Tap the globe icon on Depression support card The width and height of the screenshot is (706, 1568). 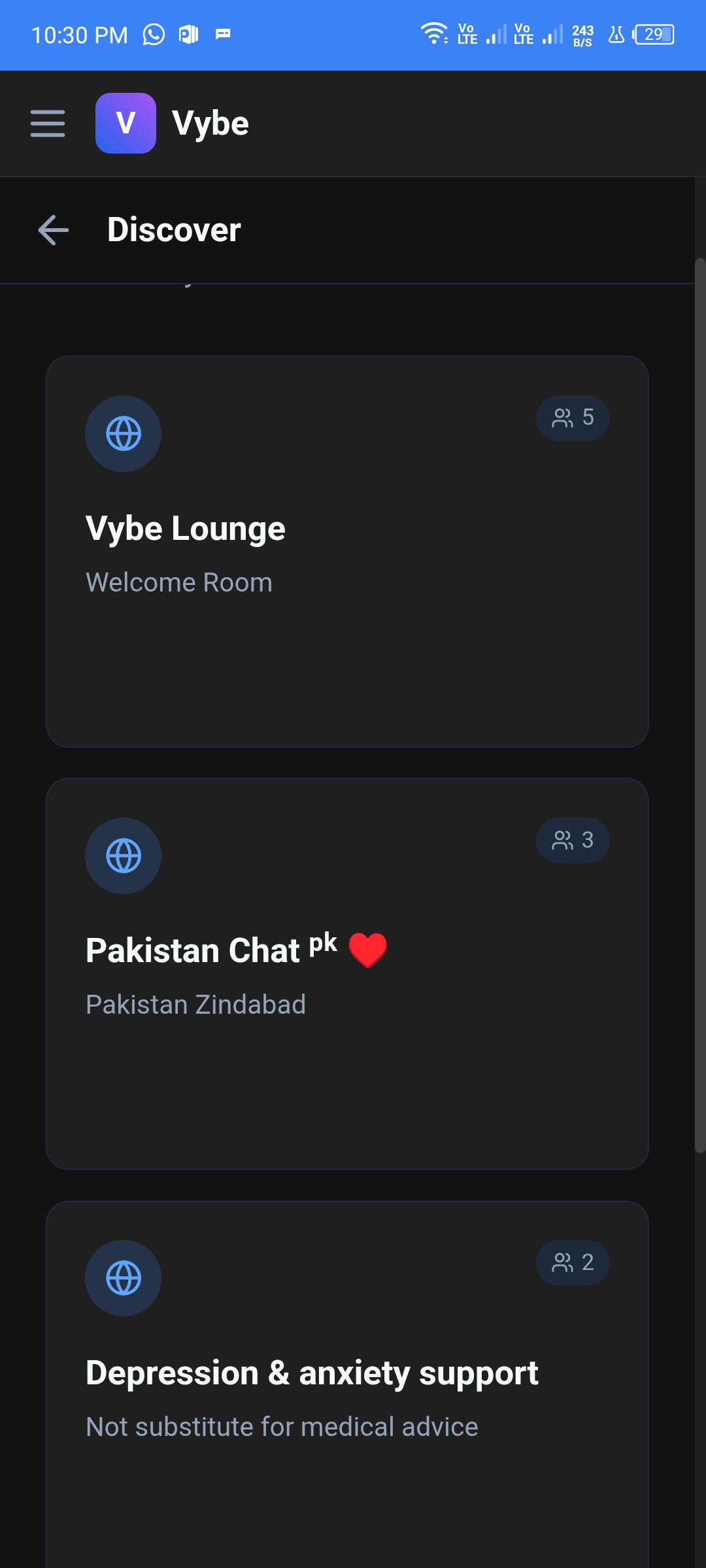click(123, 1278)
